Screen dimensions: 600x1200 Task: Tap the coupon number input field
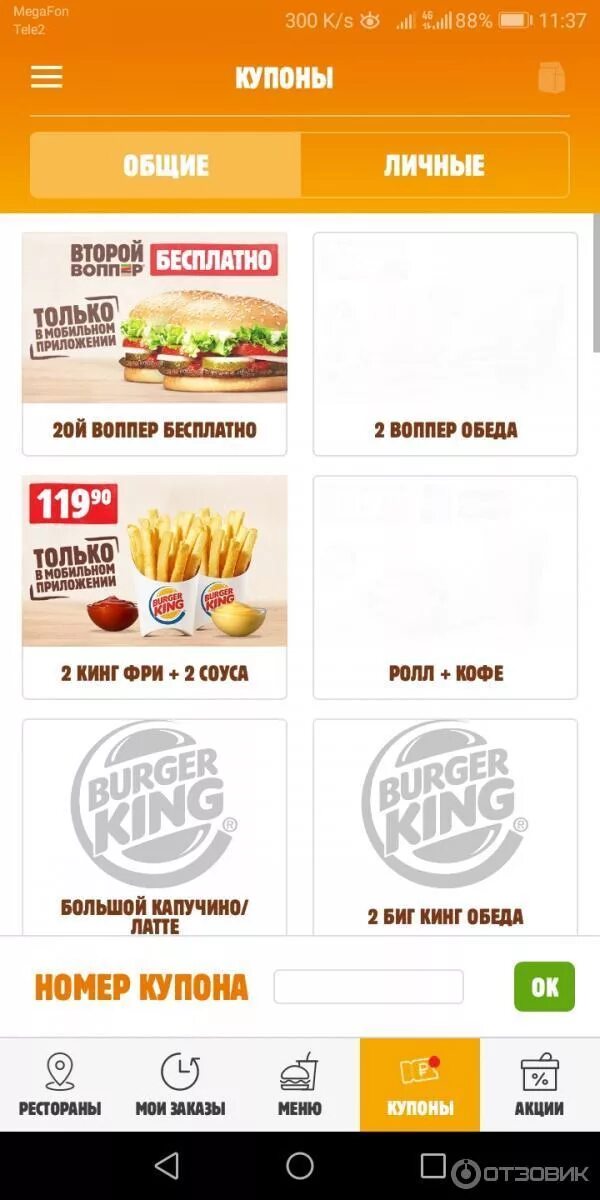click(368, 987)
